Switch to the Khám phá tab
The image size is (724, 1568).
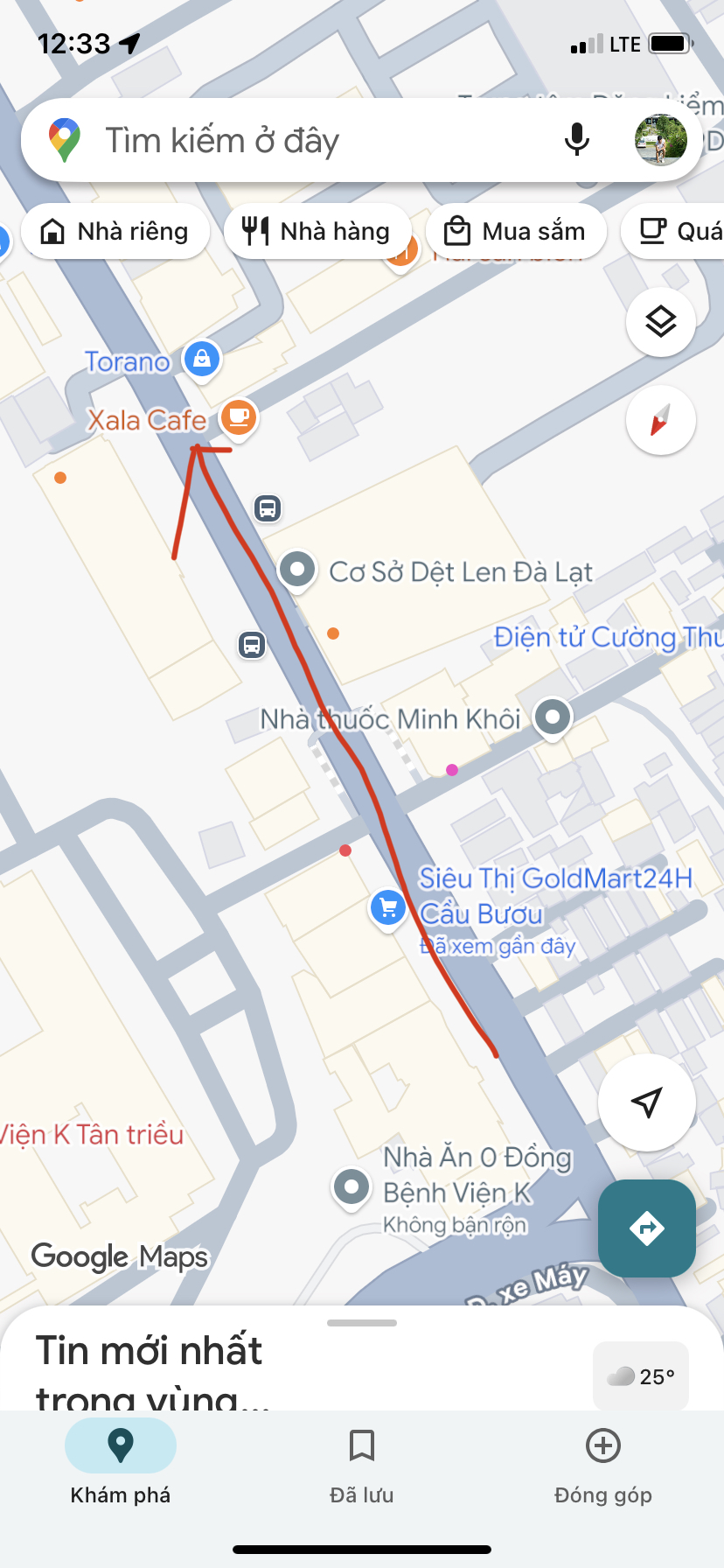pos(121,1463)
